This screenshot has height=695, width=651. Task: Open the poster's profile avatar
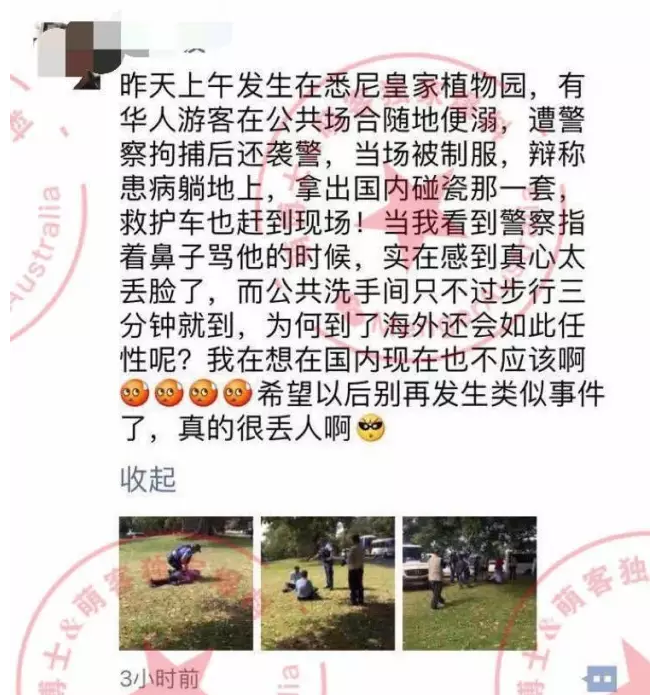point(70,55)
